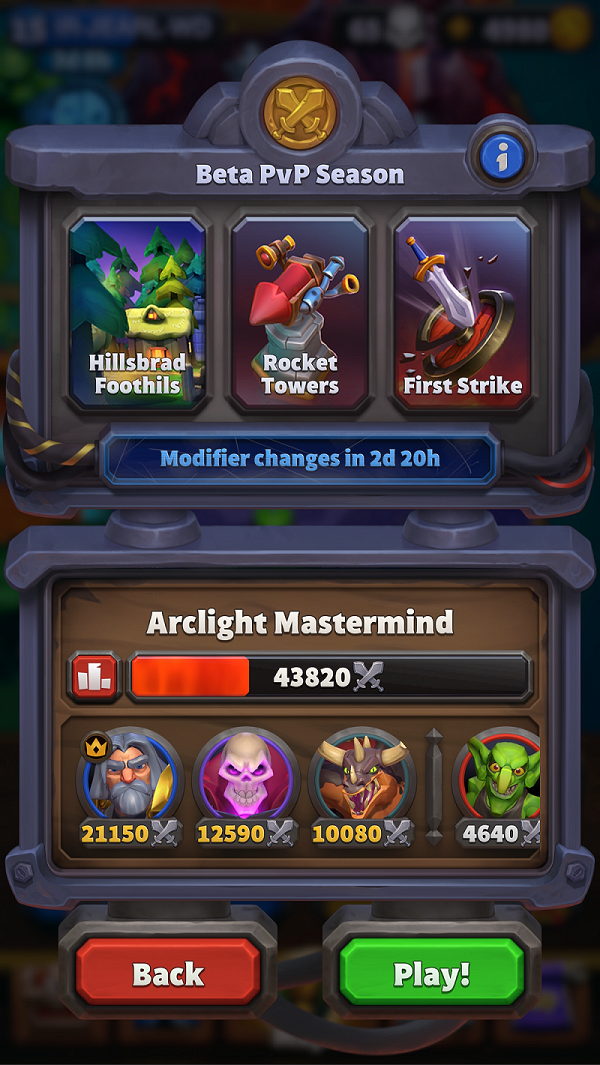Screen dimensions: 600x1065
Task: Go back with the red Back button
Action: pos(168,974)
